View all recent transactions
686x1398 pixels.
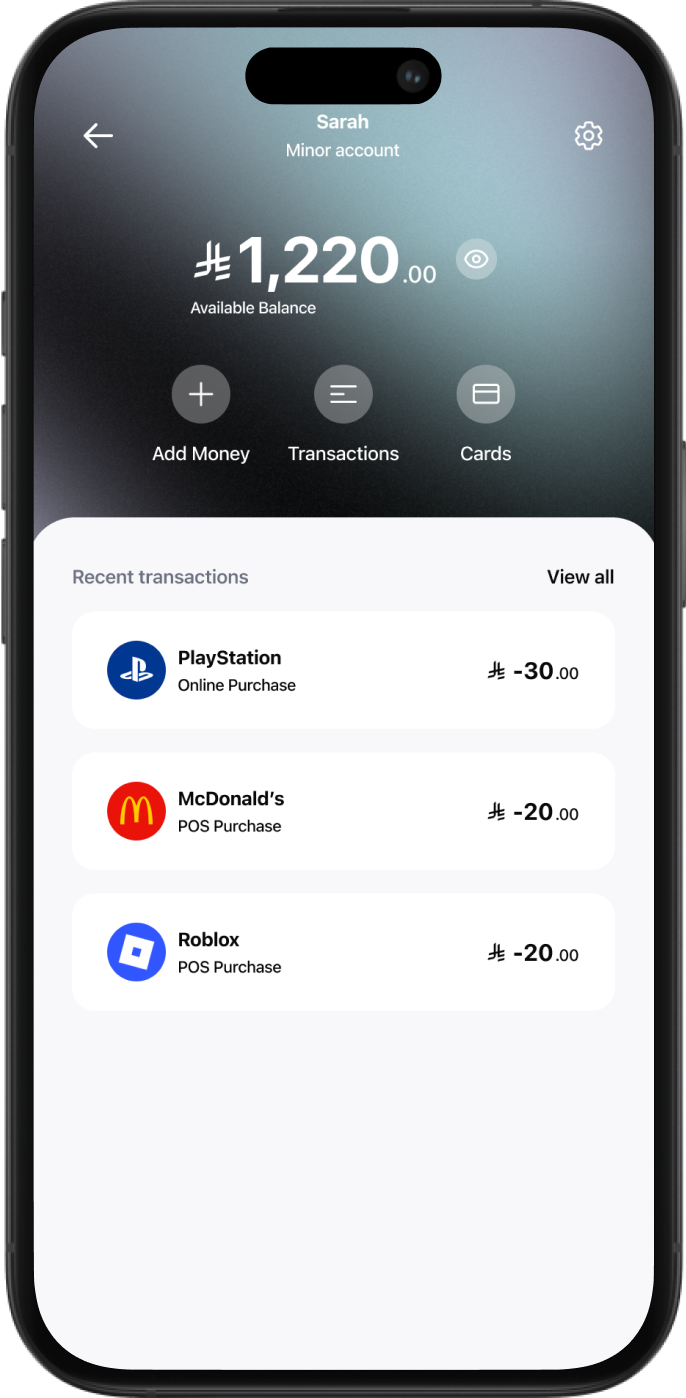580,577
